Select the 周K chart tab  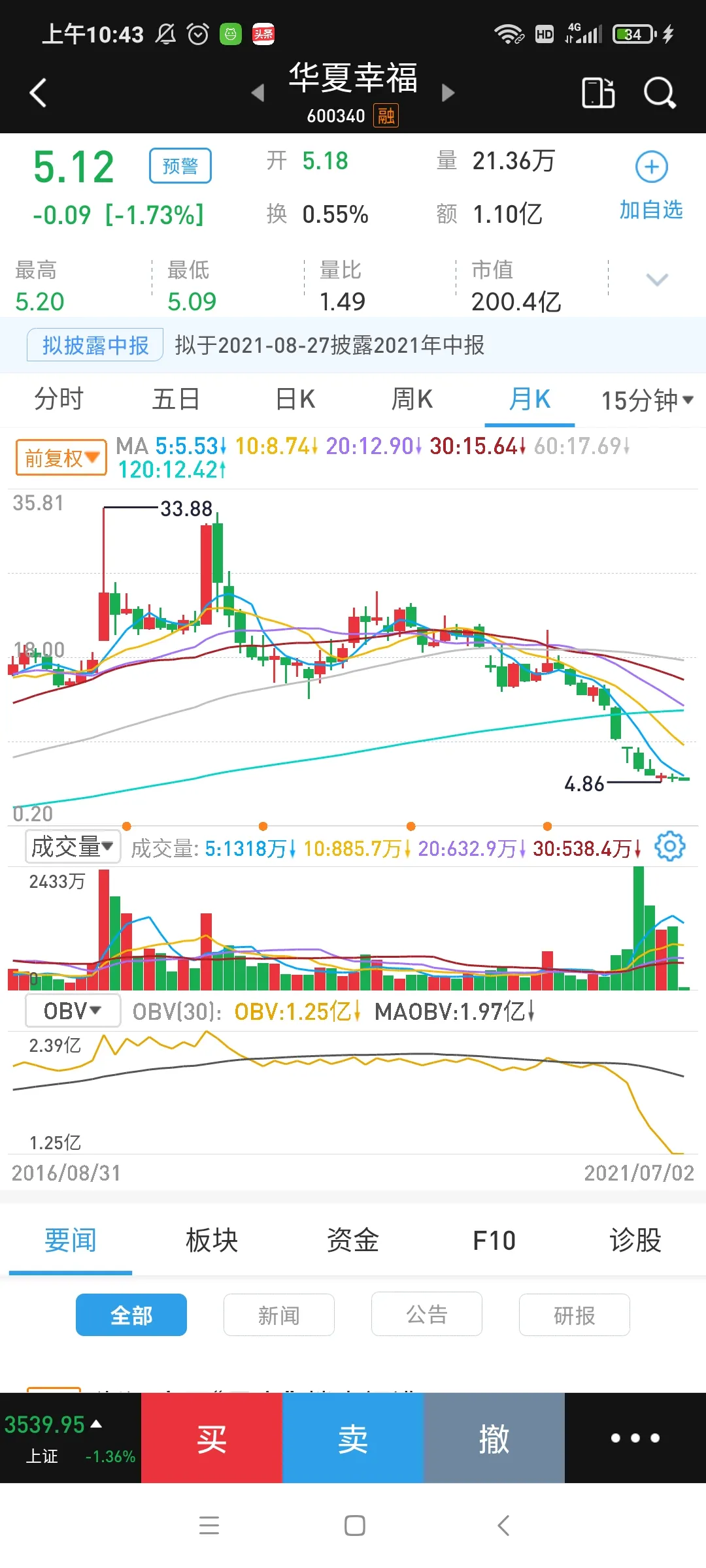(x=412, y=399)
